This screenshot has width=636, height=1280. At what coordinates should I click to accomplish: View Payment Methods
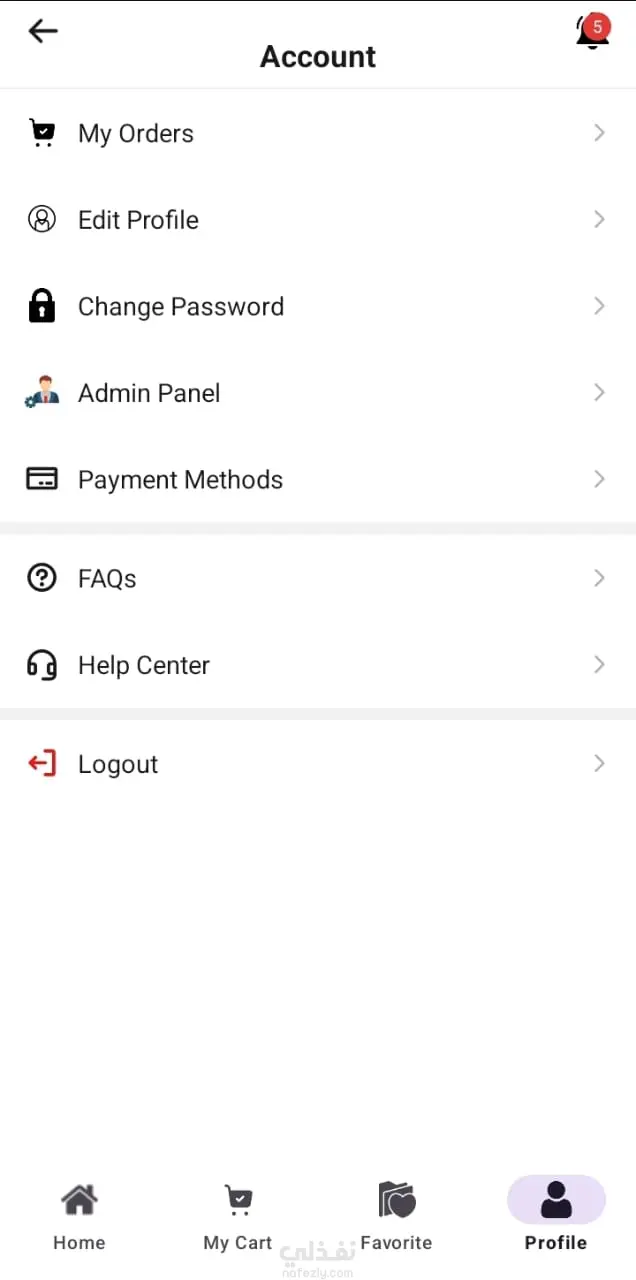tap(318, 480)
